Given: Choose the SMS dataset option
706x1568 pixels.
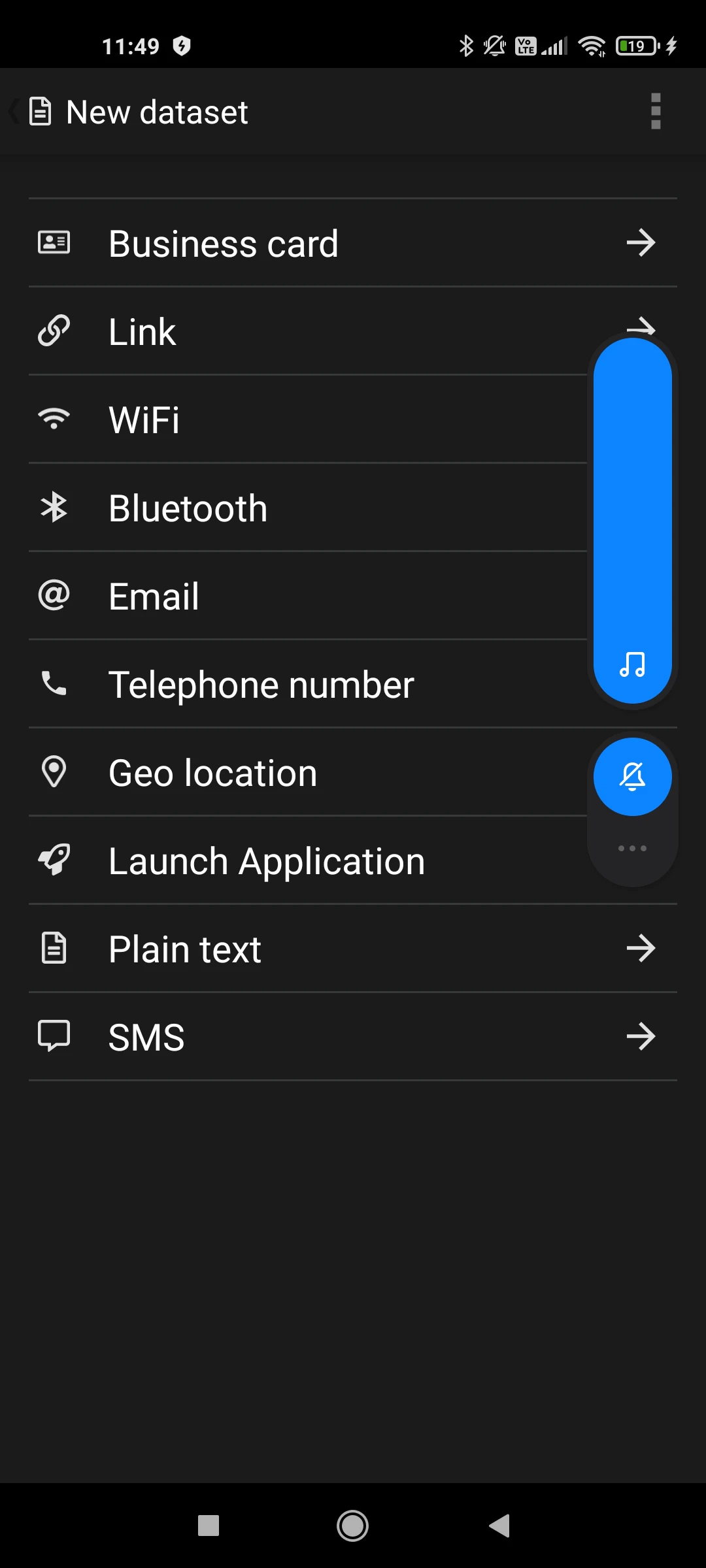Looking at the screenshot, I should pos(261,1036).
